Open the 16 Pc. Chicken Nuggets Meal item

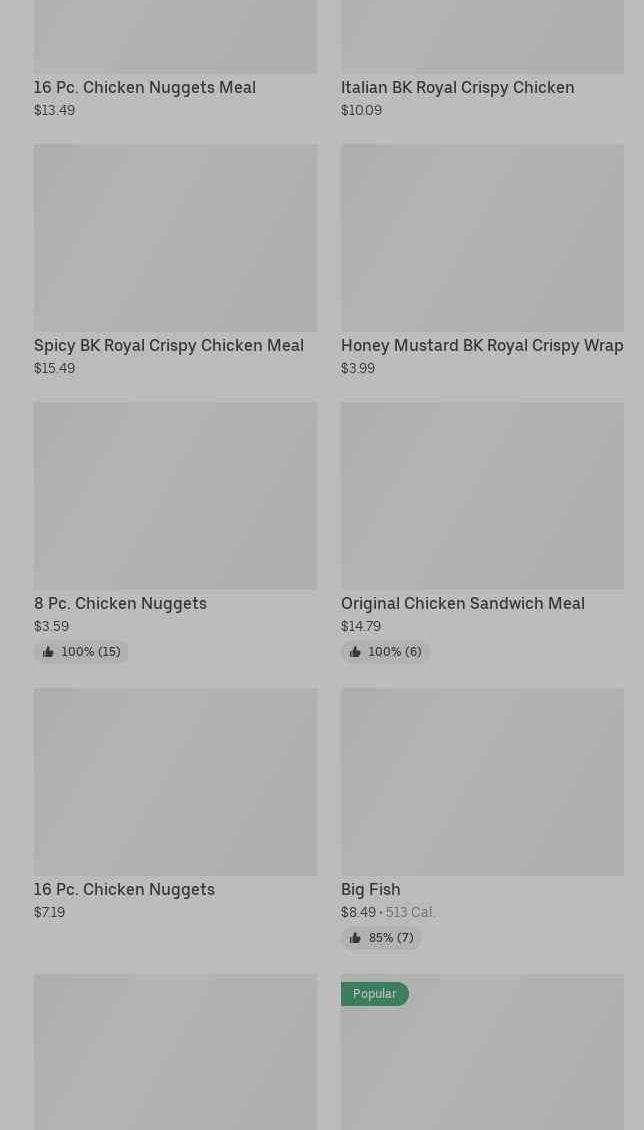(x=145, y=88)
